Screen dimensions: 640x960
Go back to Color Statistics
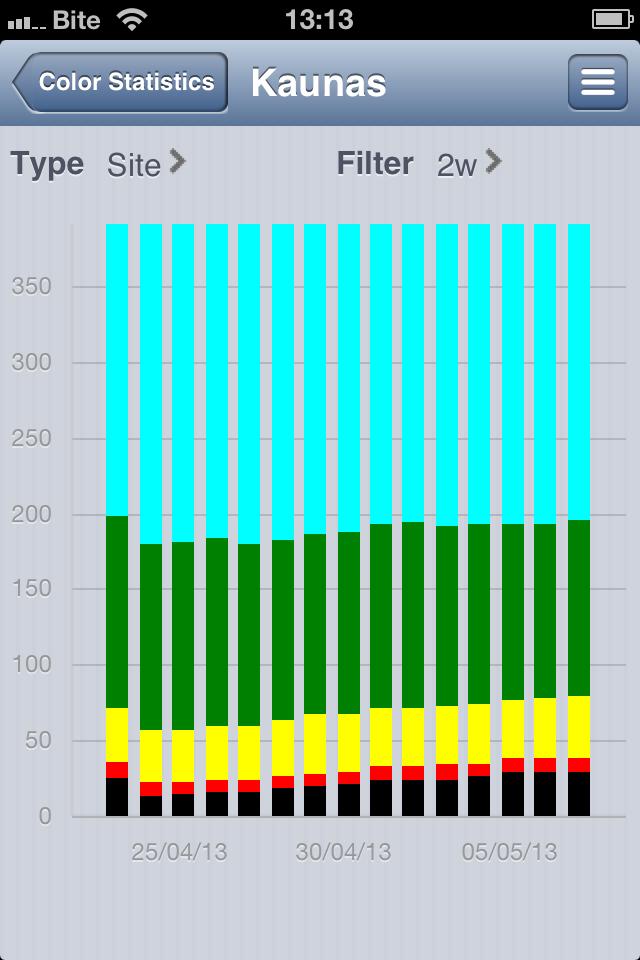tap(121, 82)
